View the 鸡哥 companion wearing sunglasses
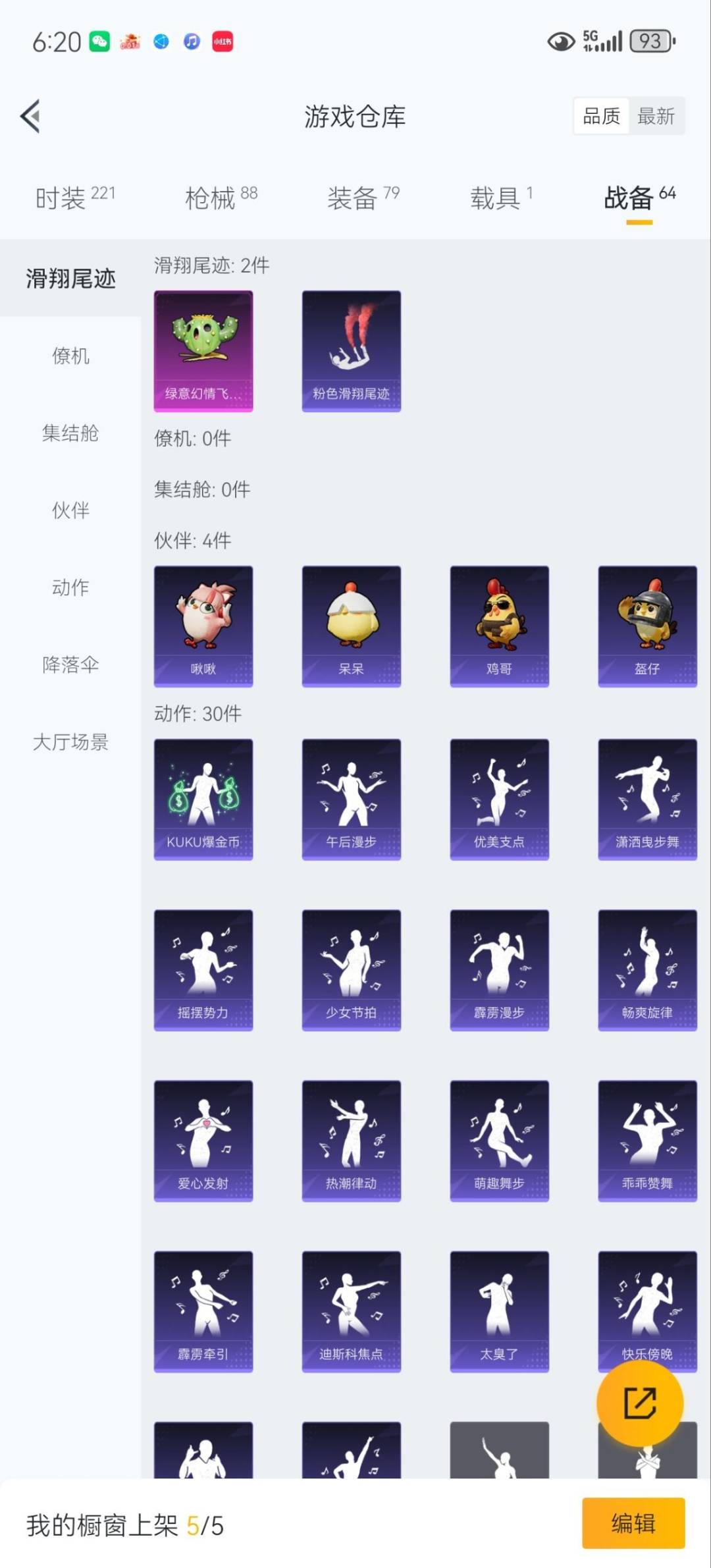This screenshot has height=1568, width=711. [x=499, y=624]
